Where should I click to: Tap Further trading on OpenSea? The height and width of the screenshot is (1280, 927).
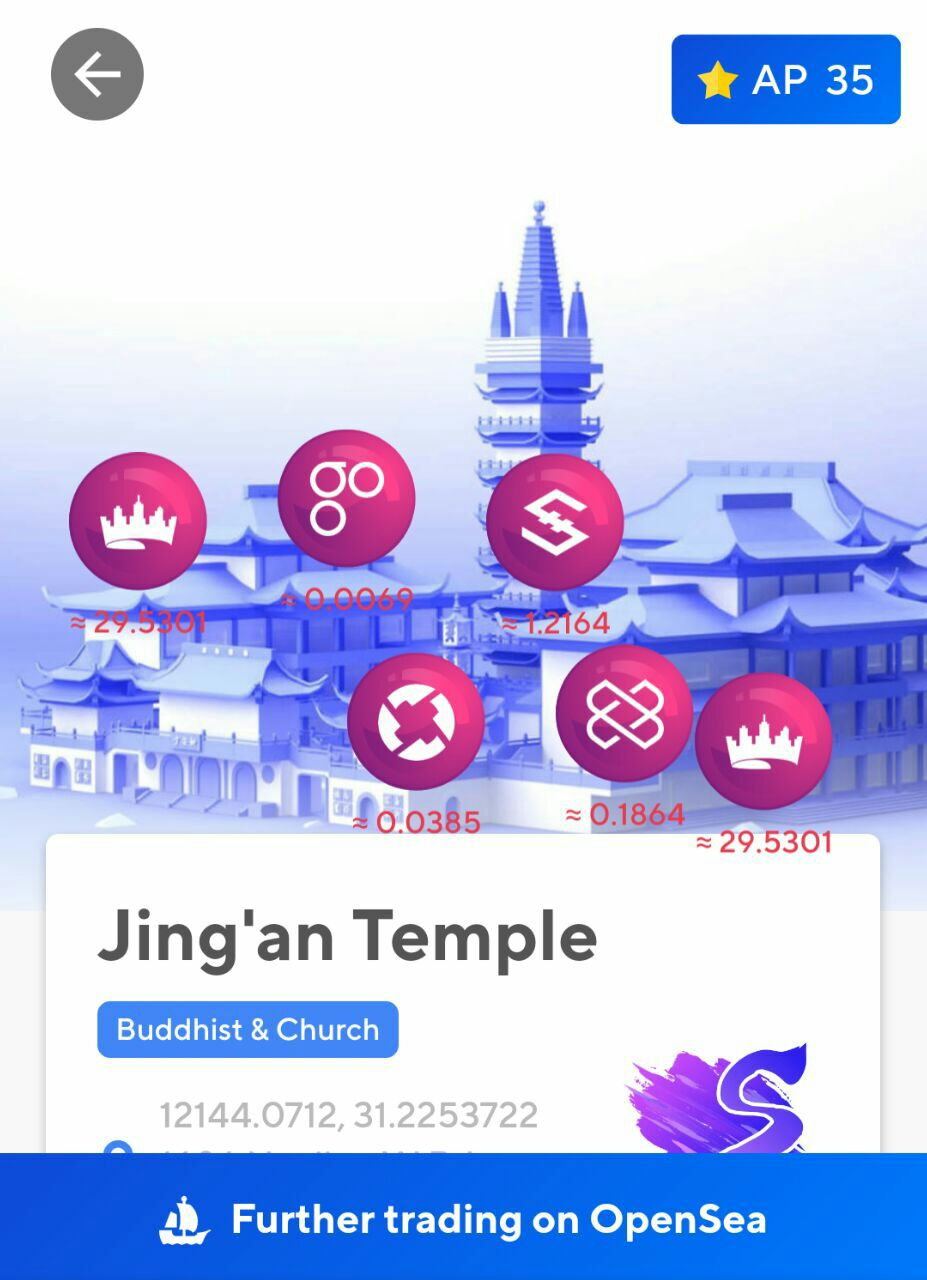(463, 1217)
